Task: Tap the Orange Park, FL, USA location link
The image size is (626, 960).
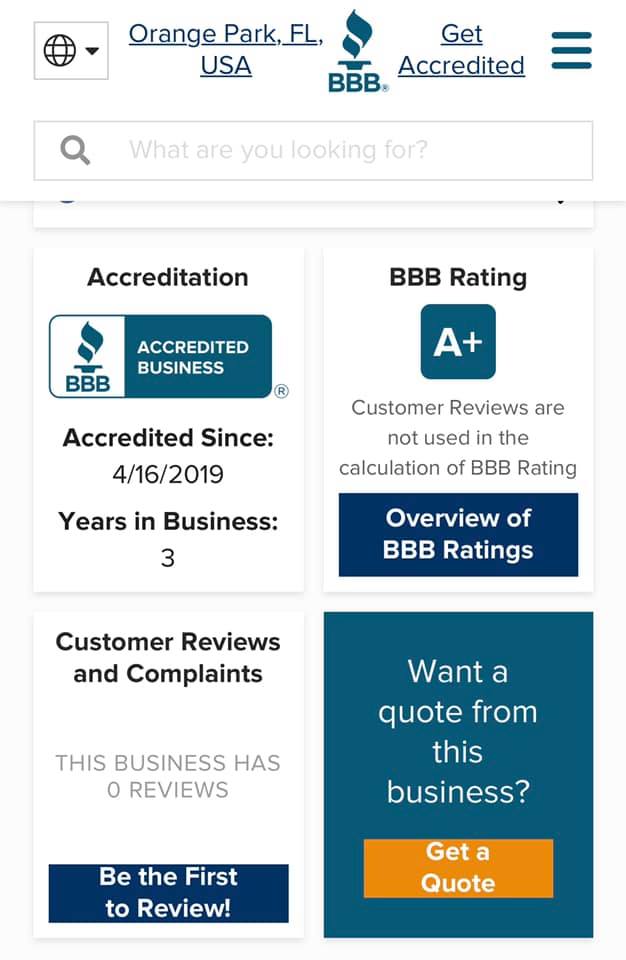Action: coord(226,50)
